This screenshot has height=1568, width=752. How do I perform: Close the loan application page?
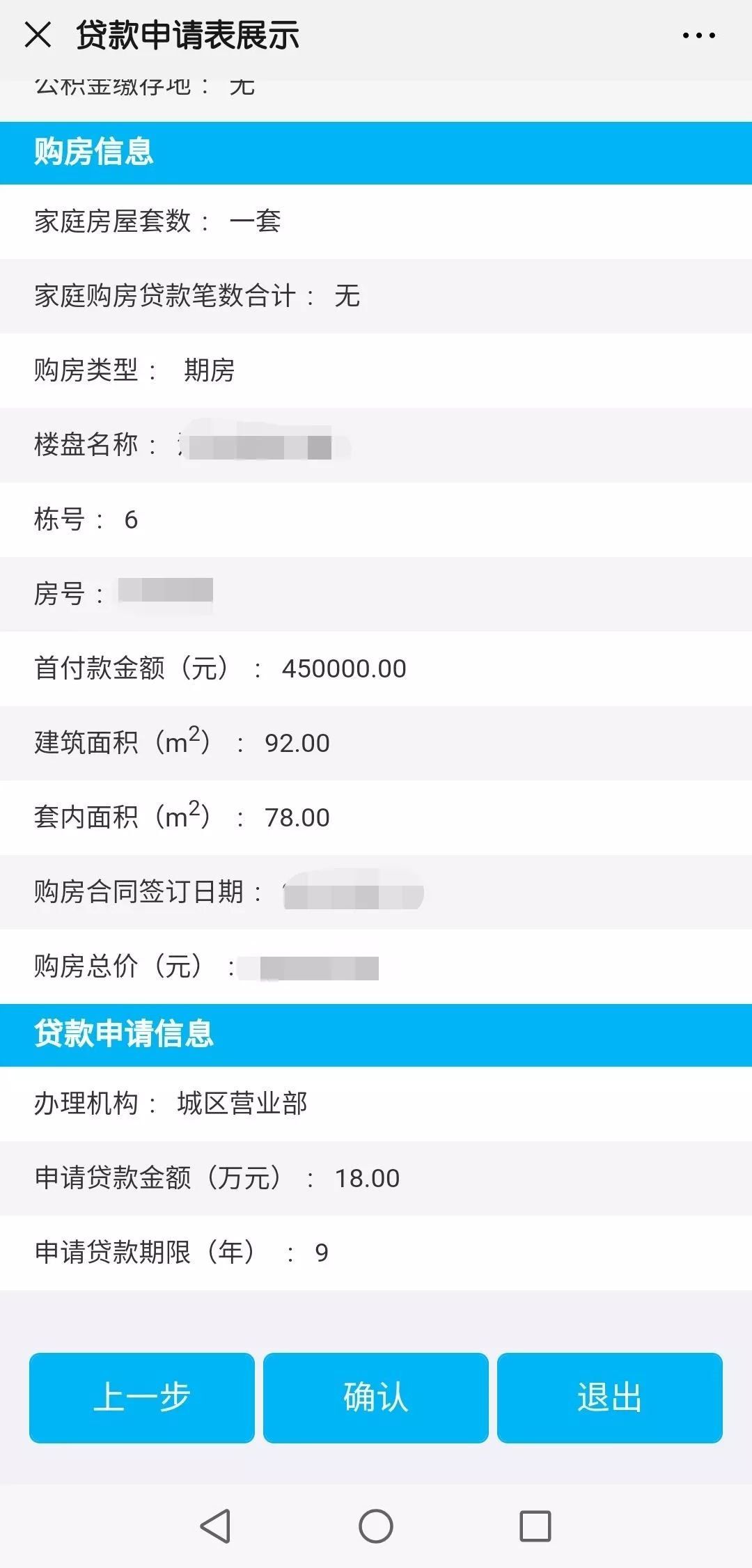pyautogui.click(x=38, y=35)
